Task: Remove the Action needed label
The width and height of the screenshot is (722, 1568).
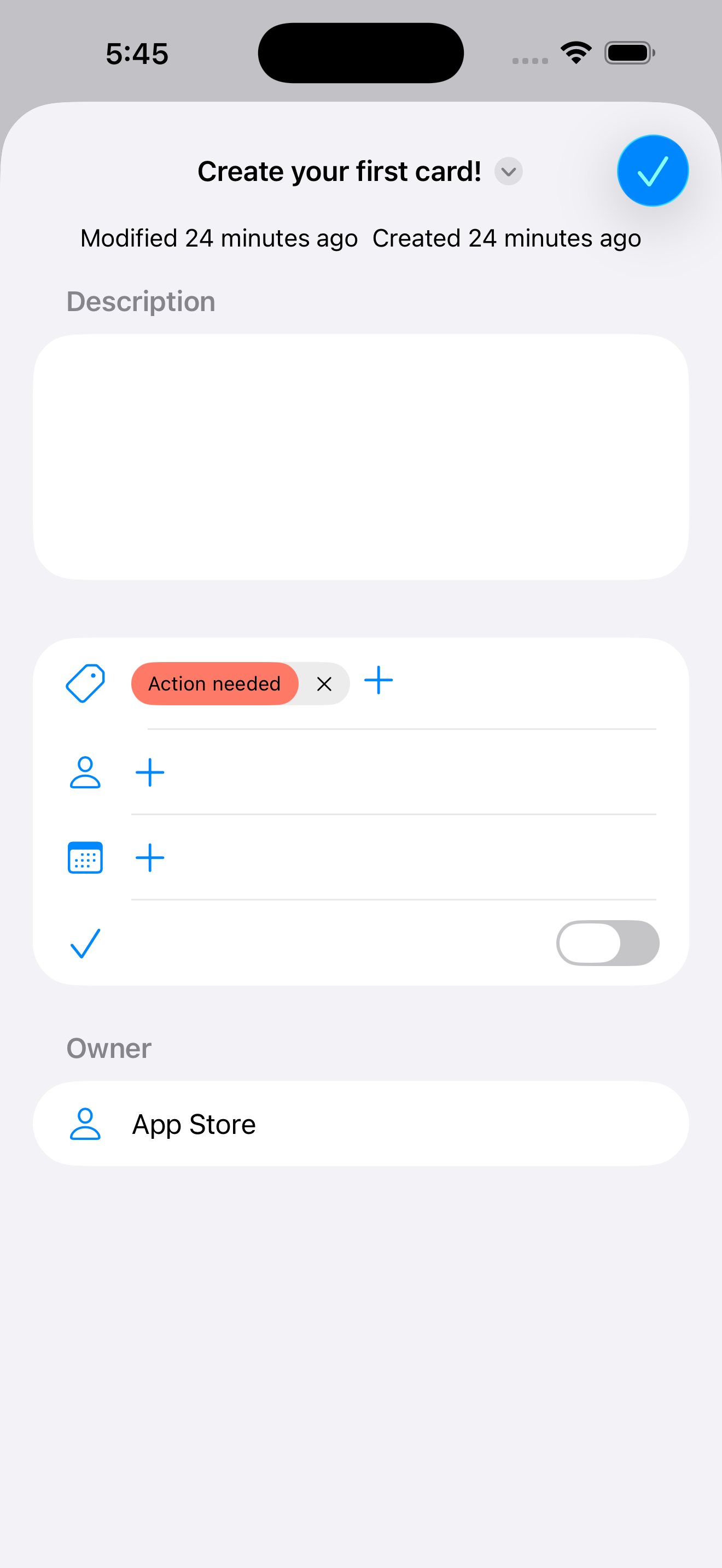Action: pyautogui.click(x=324, y=684)
